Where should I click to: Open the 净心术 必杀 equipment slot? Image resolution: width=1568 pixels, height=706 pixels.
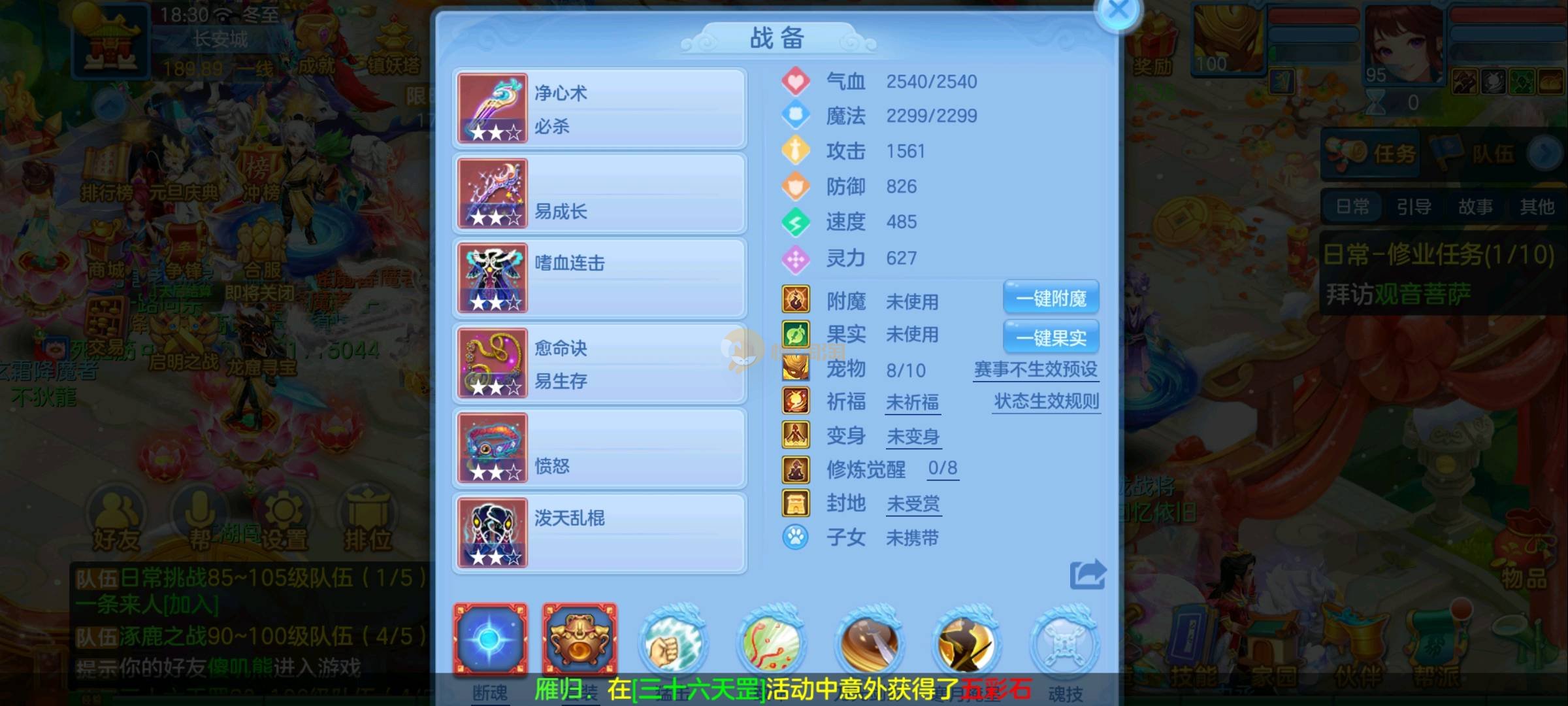[x=600, y=109]
